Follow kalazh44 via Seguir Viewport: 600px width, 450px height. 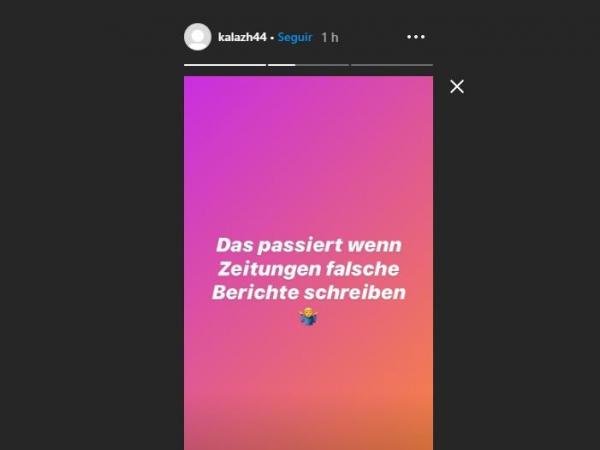(x=295, y=37)
